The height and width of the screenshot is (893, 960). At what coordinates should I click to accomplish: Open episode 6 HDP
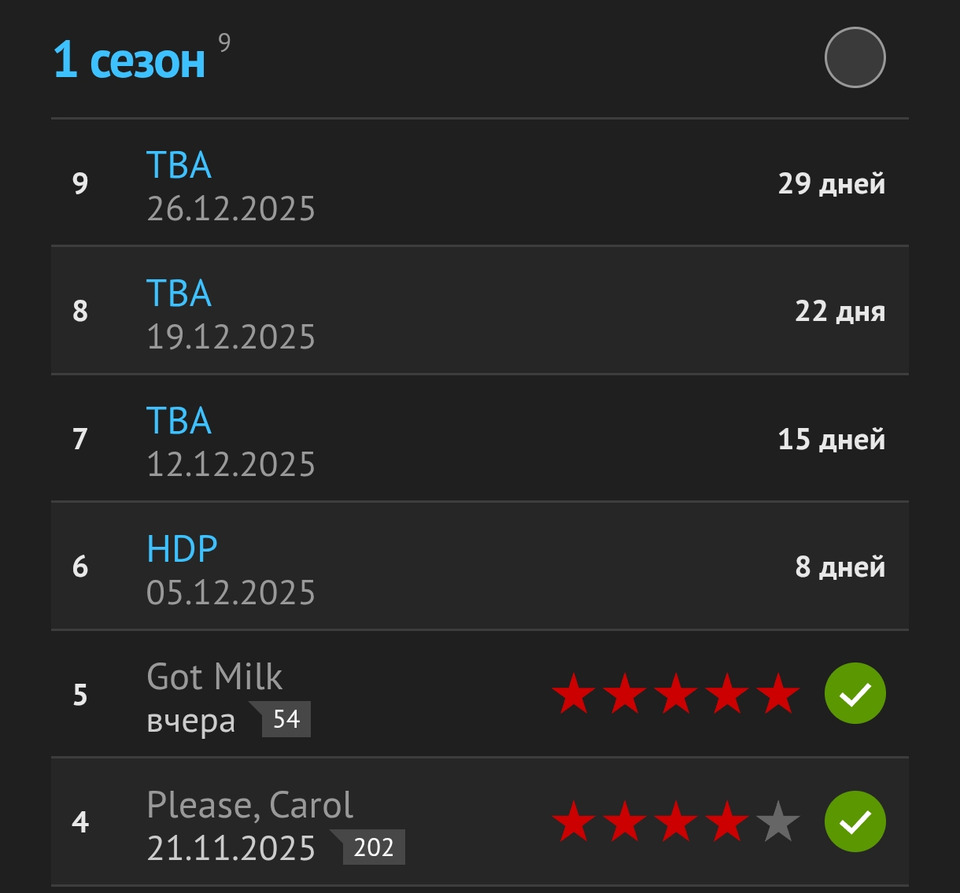pyautogui.click(x=182, y=549)
